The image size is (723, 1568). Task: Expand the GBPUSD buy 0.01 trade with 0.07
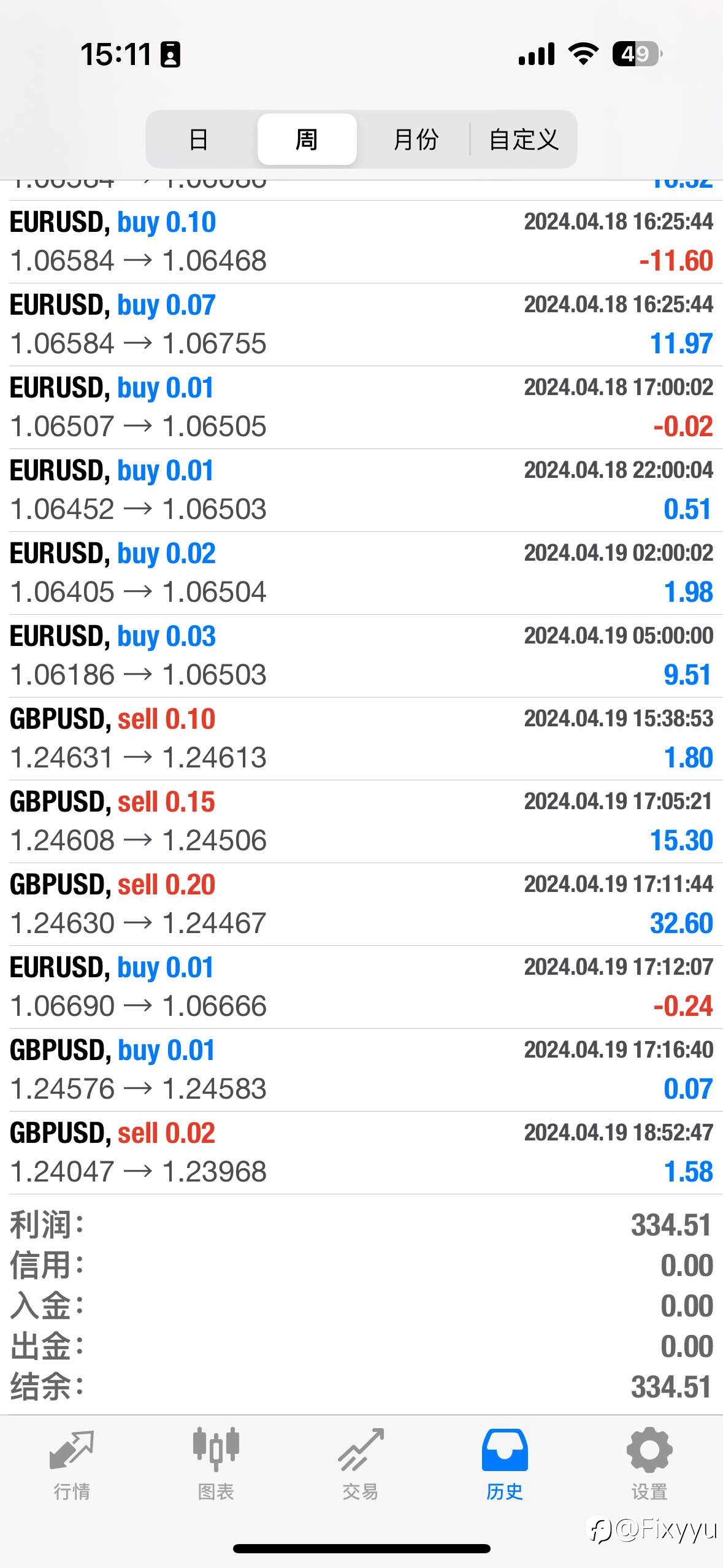(x=361, y=1070)
